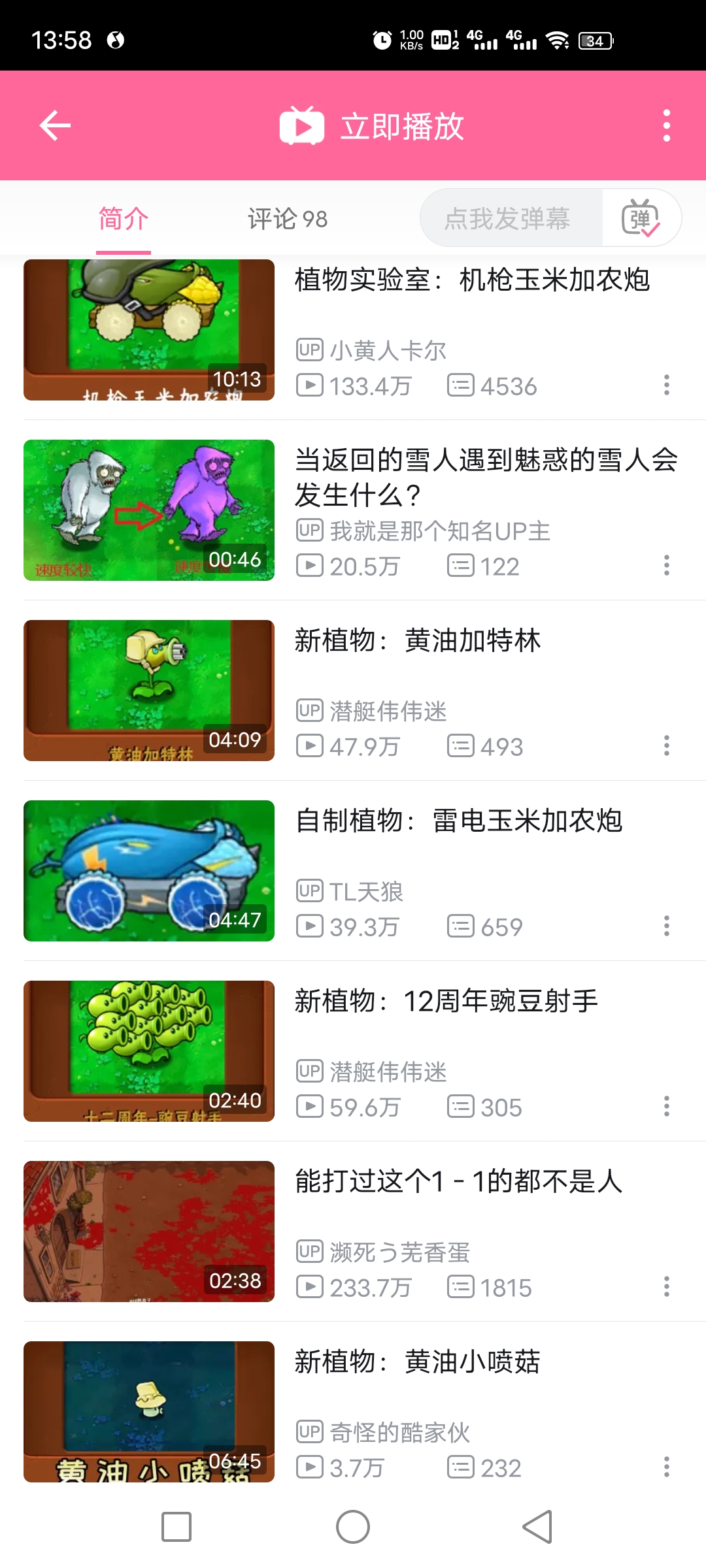Image resolution: width=706 pixels, height=1568 pixels.
Task: Open the video 新植物：黄油小喷菇
Action: pos(365,1412)
